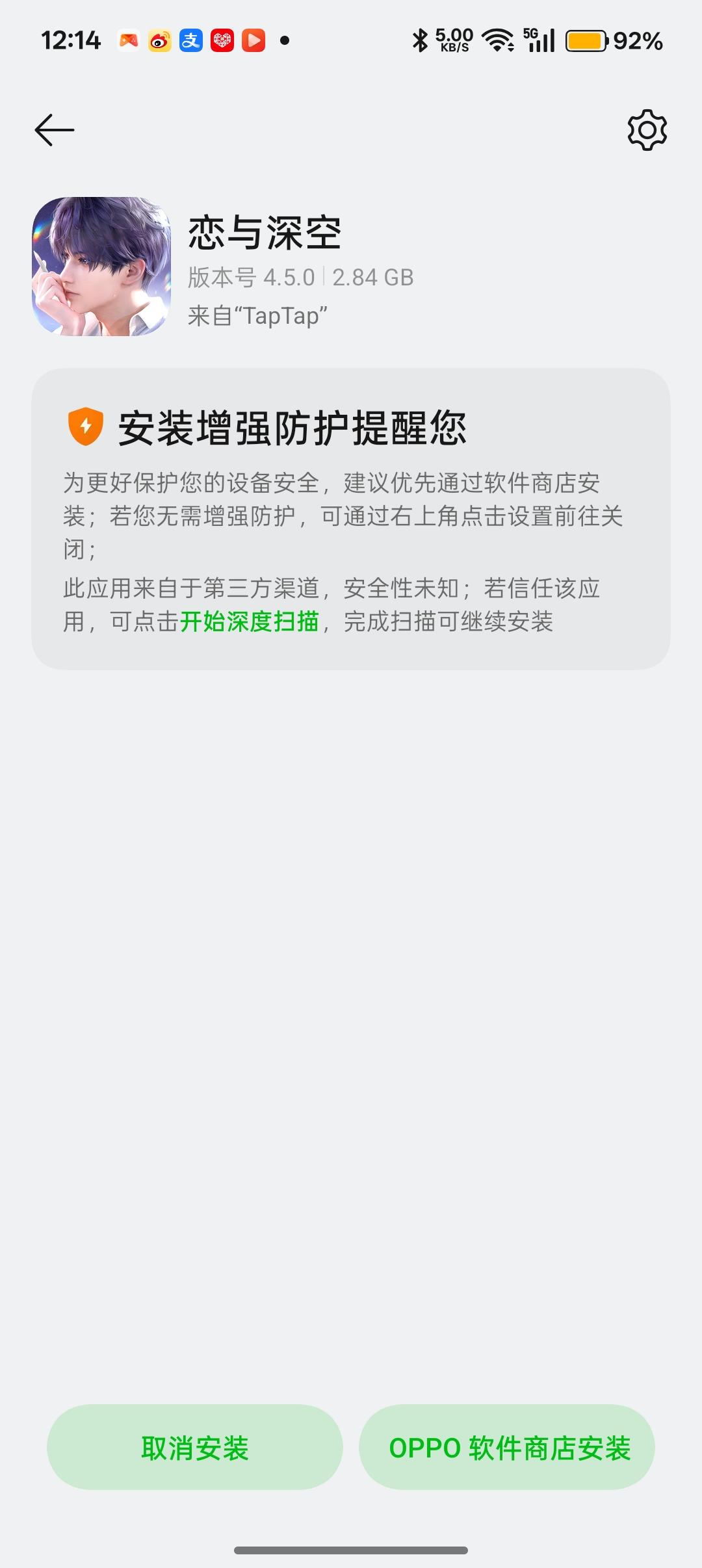Image resolution: width=702 pixels, height=1568 pixels.
Task: Tap the 来自TapTap source label
Action: [x=257, y=317]
